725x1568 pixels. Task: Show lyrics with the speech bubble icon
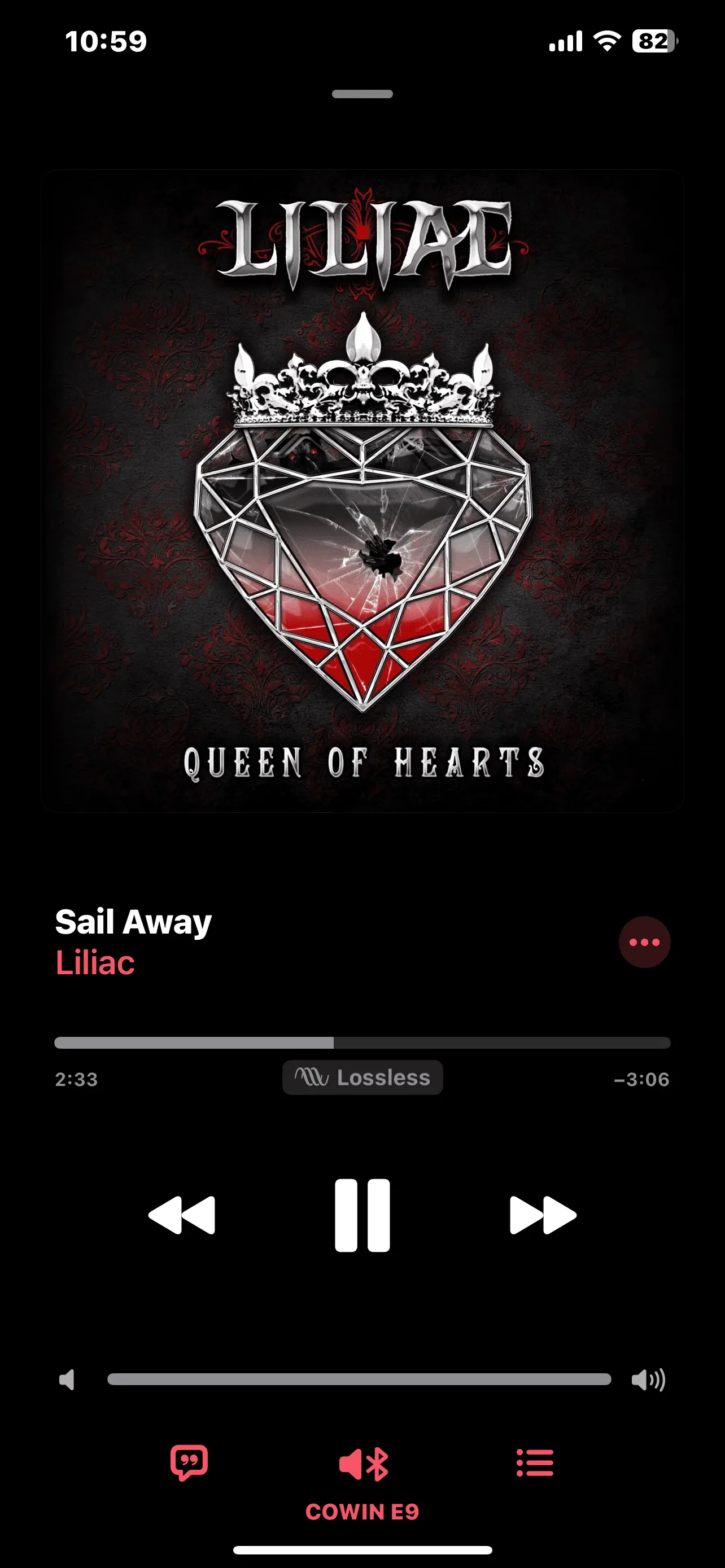[x=189, y=1462]
